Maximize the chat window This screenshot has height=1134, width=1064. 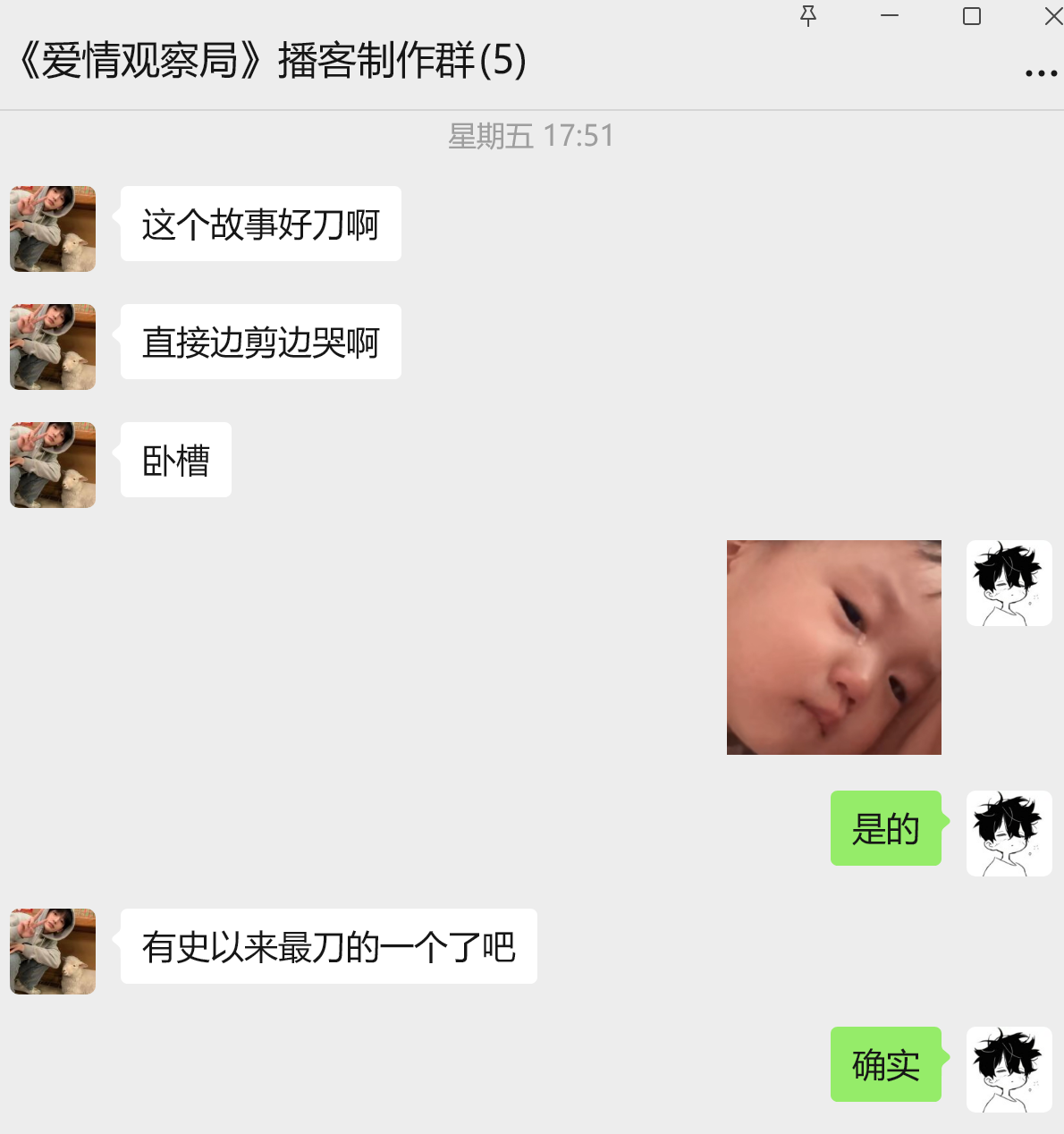click(x=972, y=16)
